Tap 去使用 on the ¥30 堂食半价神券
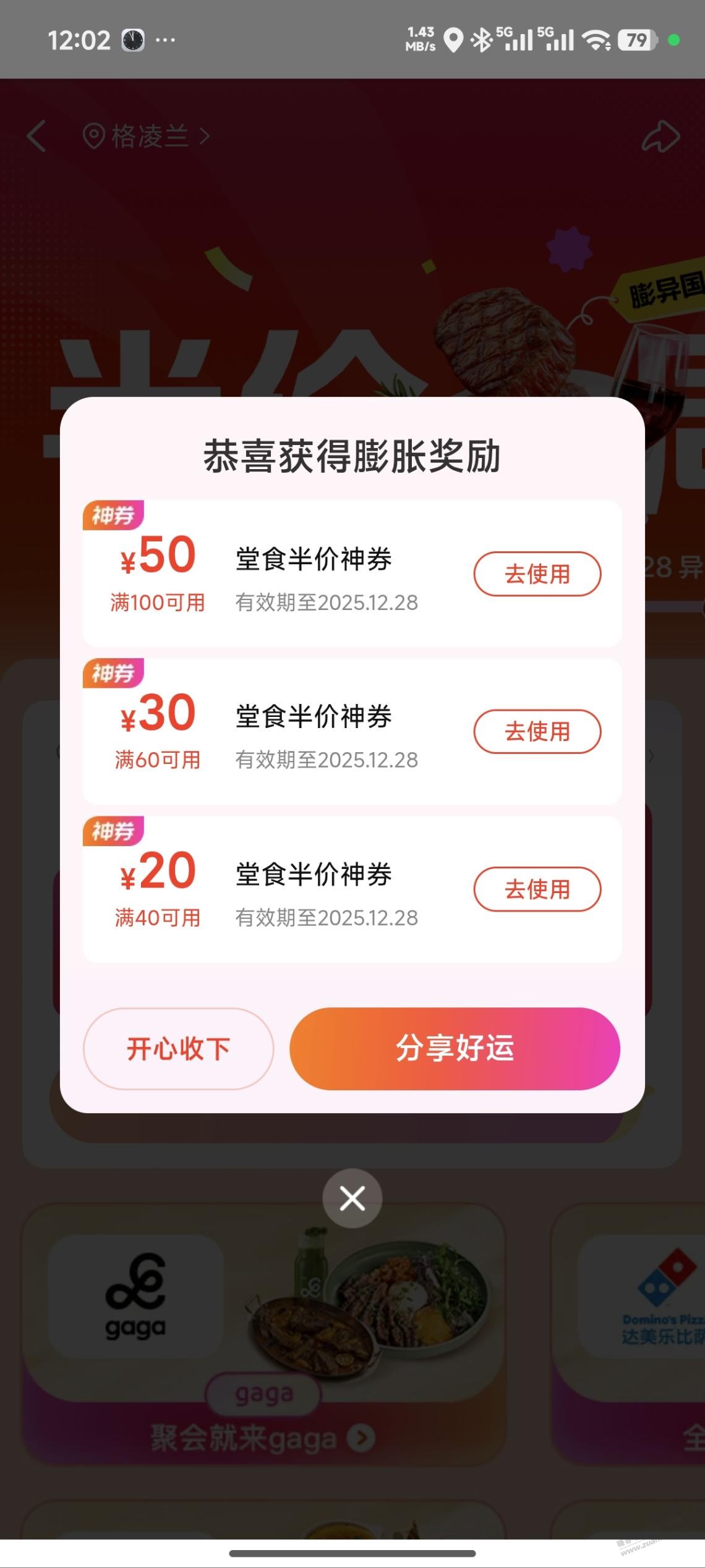This screenshot has height=1568, width=705. coord(537,731)
